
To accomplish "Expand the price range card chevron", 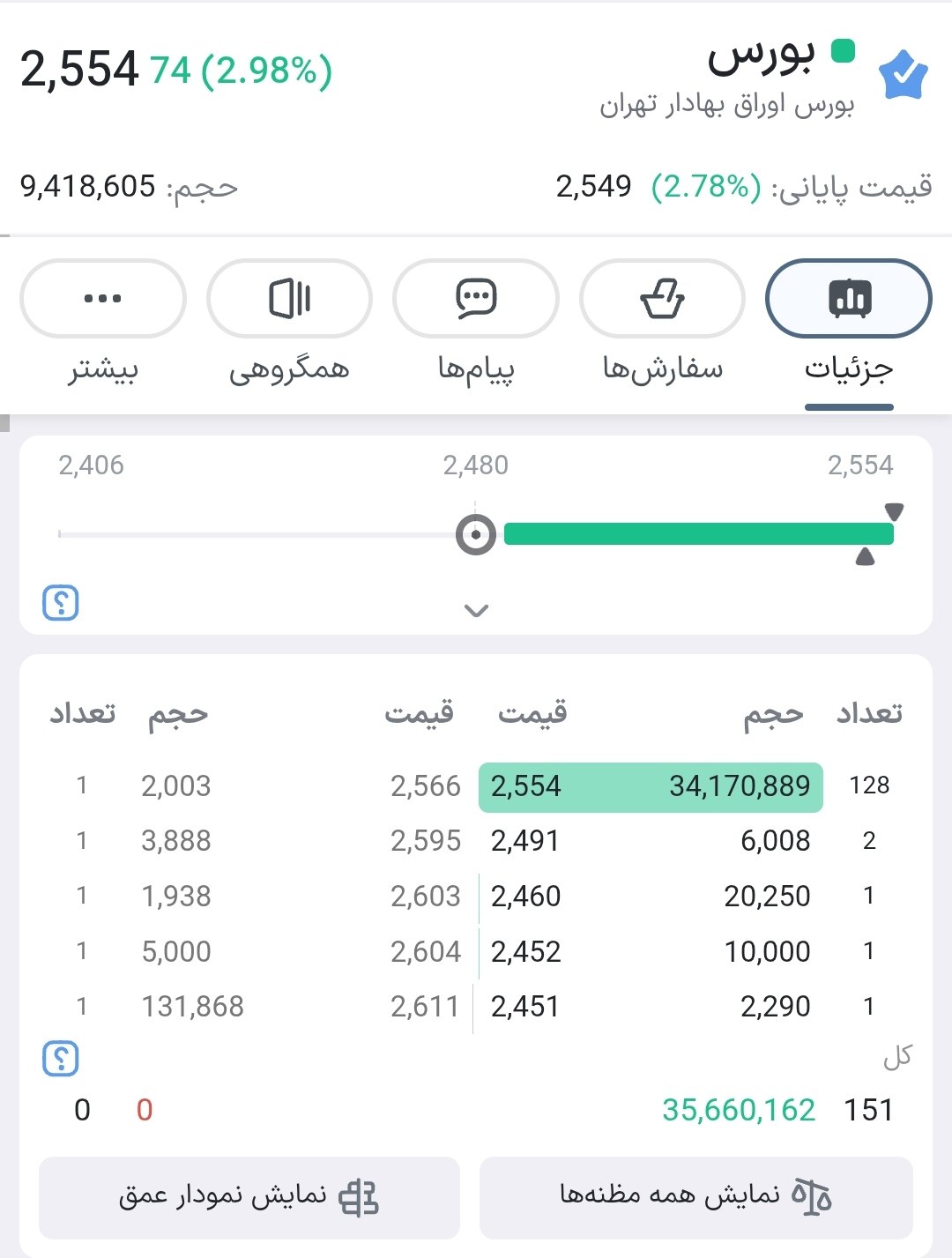I will (x=476, y=610).
